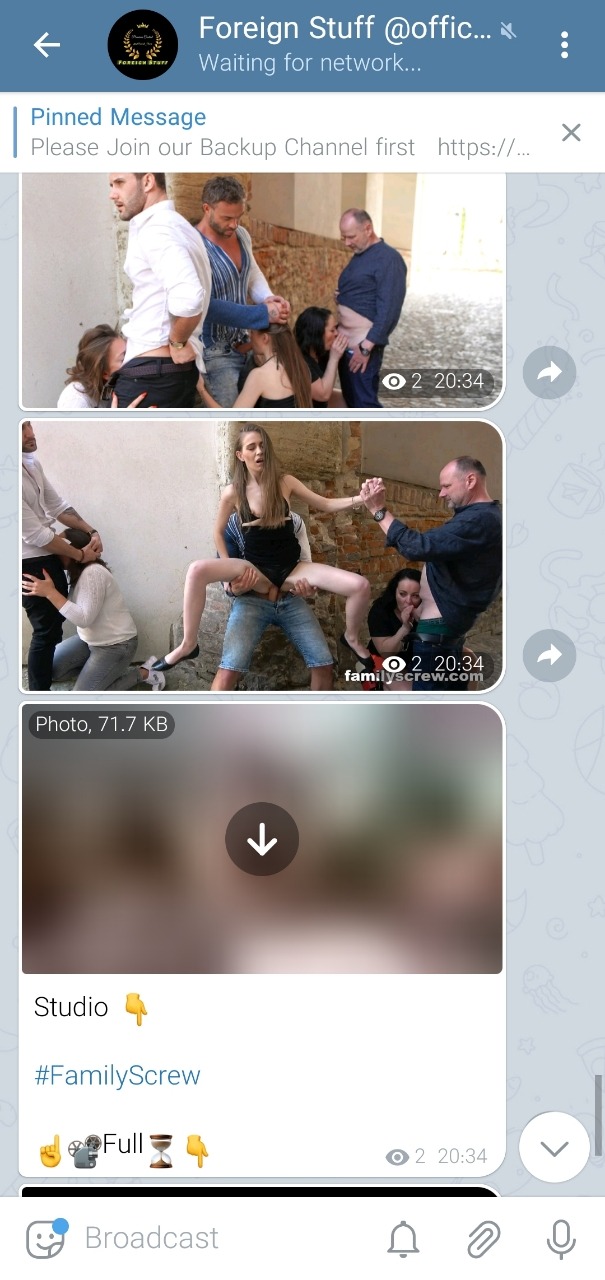Open the sticker and emoji panel

46,1239
